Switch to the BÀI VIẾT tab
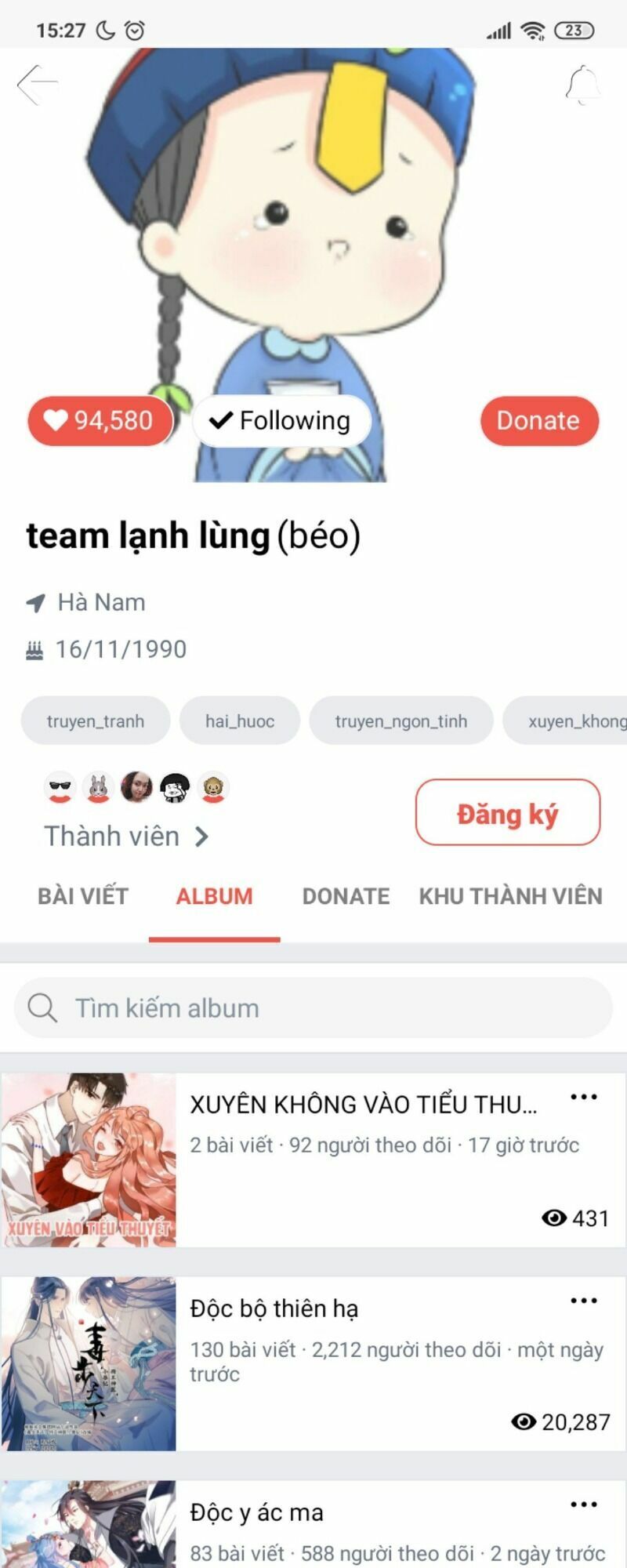 82,895
